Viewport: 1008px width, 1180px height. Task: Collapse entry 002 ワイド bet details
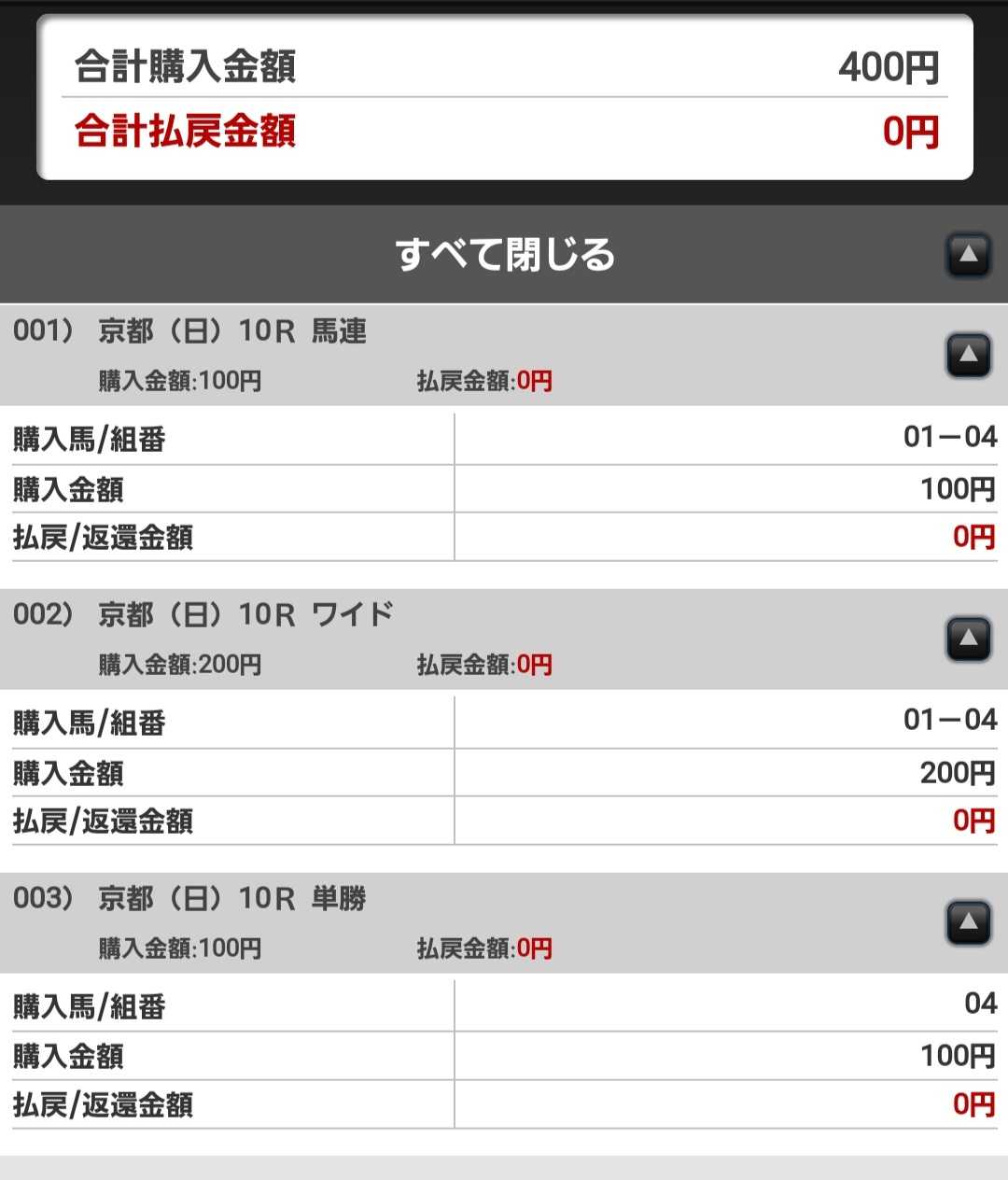tap(968, 639)
